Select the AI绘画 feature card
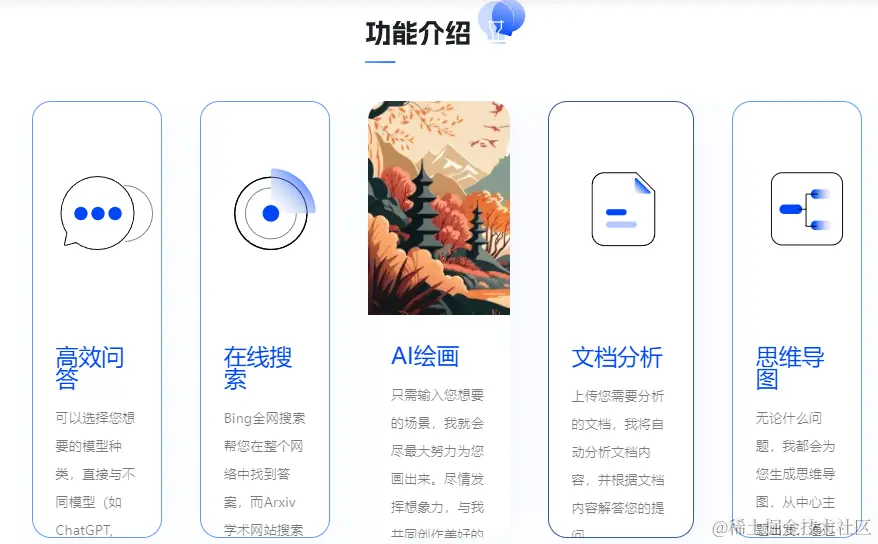The width and height of the screenshot is (878, 544). (438, 320)
